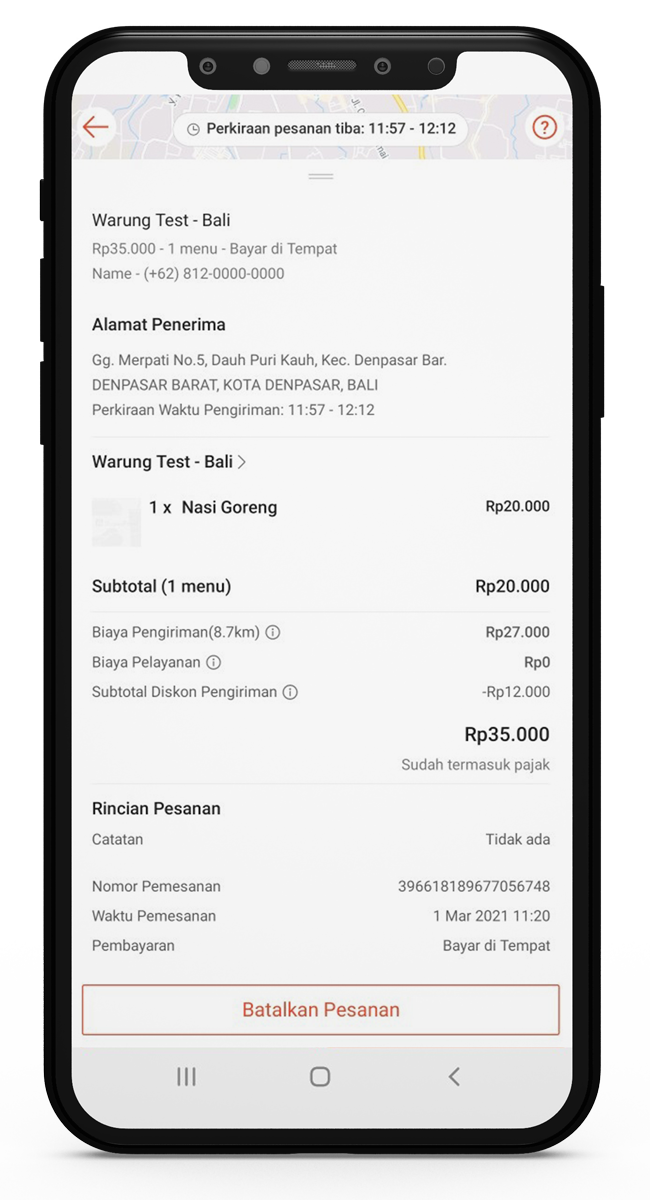Tap the drag handle below the map
The height and width of the screenshot is (1200, 650).
(321, 176)
